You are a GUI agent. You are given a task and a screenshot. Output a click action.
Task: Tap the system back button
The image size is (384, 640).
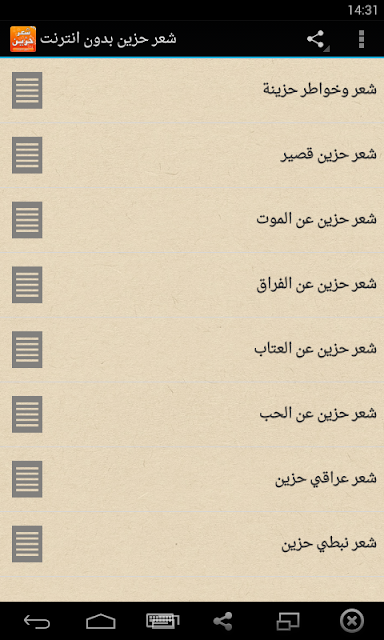(37, 622)
